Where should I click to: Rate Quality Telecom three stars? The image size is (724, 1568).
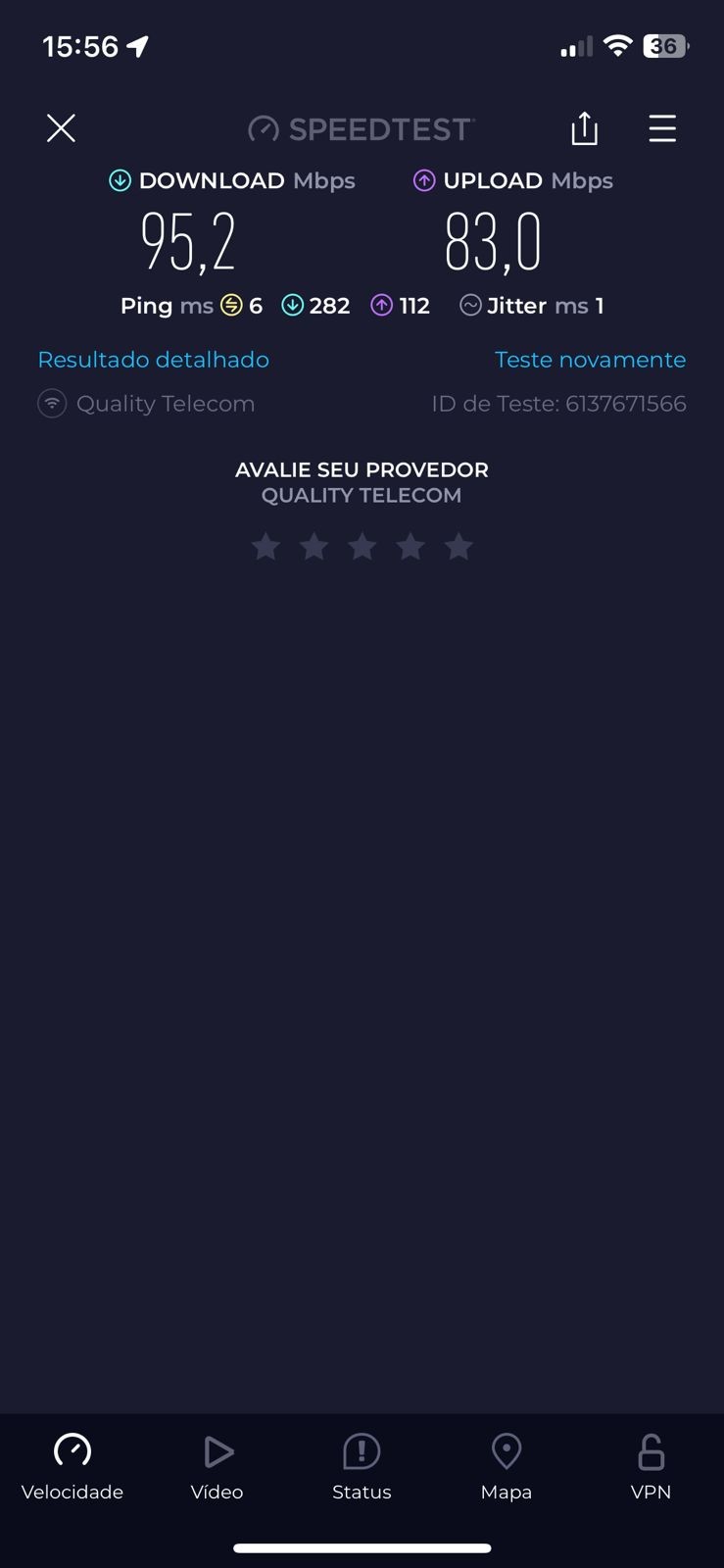tap(362, 546)
